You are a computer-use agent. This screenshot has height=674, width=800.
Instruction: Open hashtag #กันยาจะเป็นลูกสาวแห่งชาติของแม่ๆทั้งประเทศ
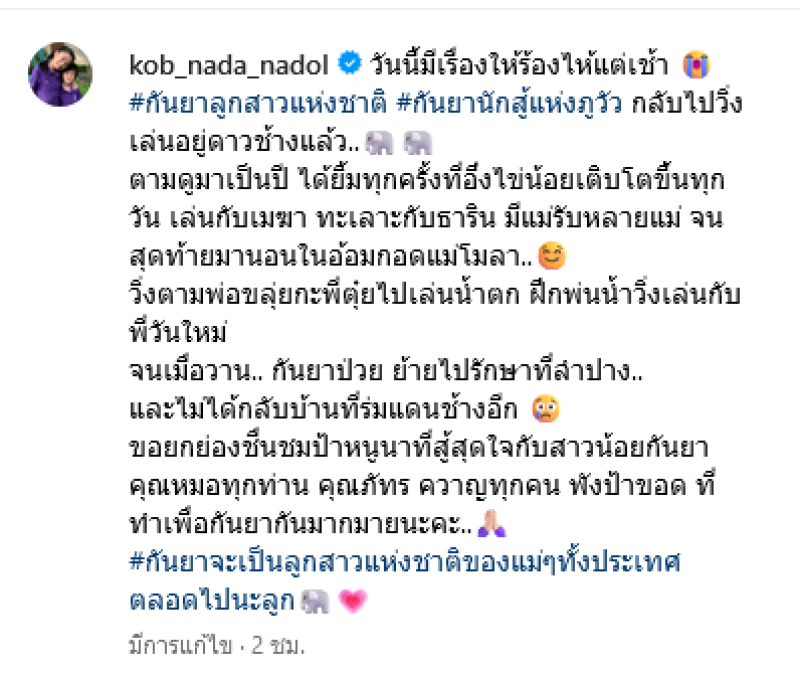point(405,562)
